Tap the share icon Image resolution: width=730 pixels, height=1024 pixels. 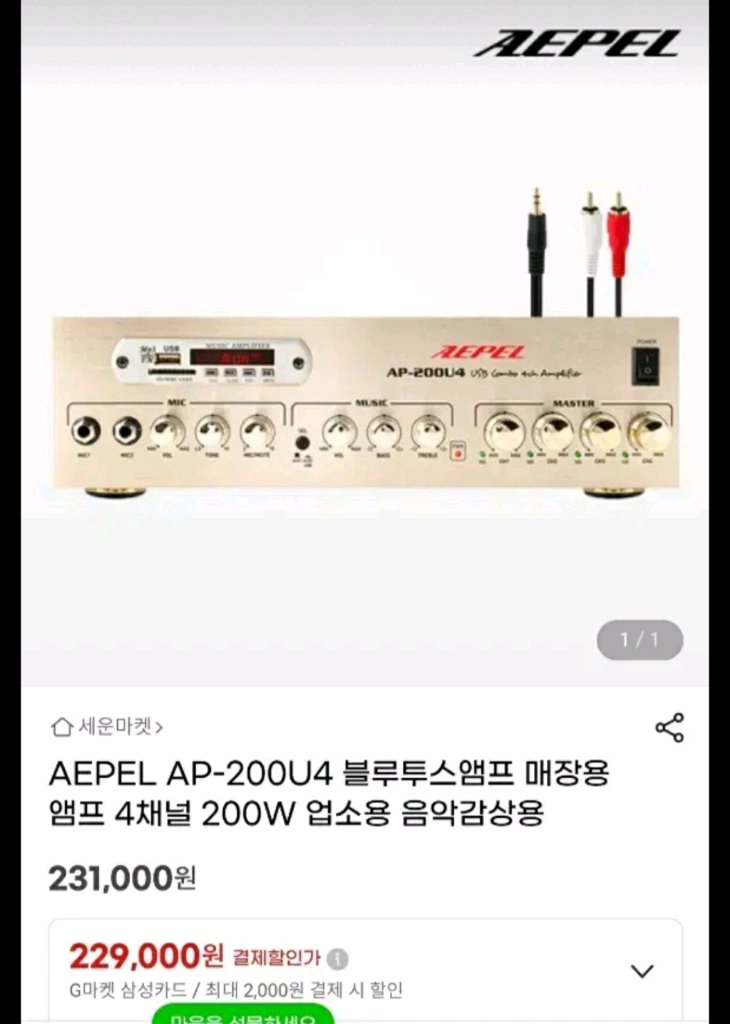click(668, 729)
